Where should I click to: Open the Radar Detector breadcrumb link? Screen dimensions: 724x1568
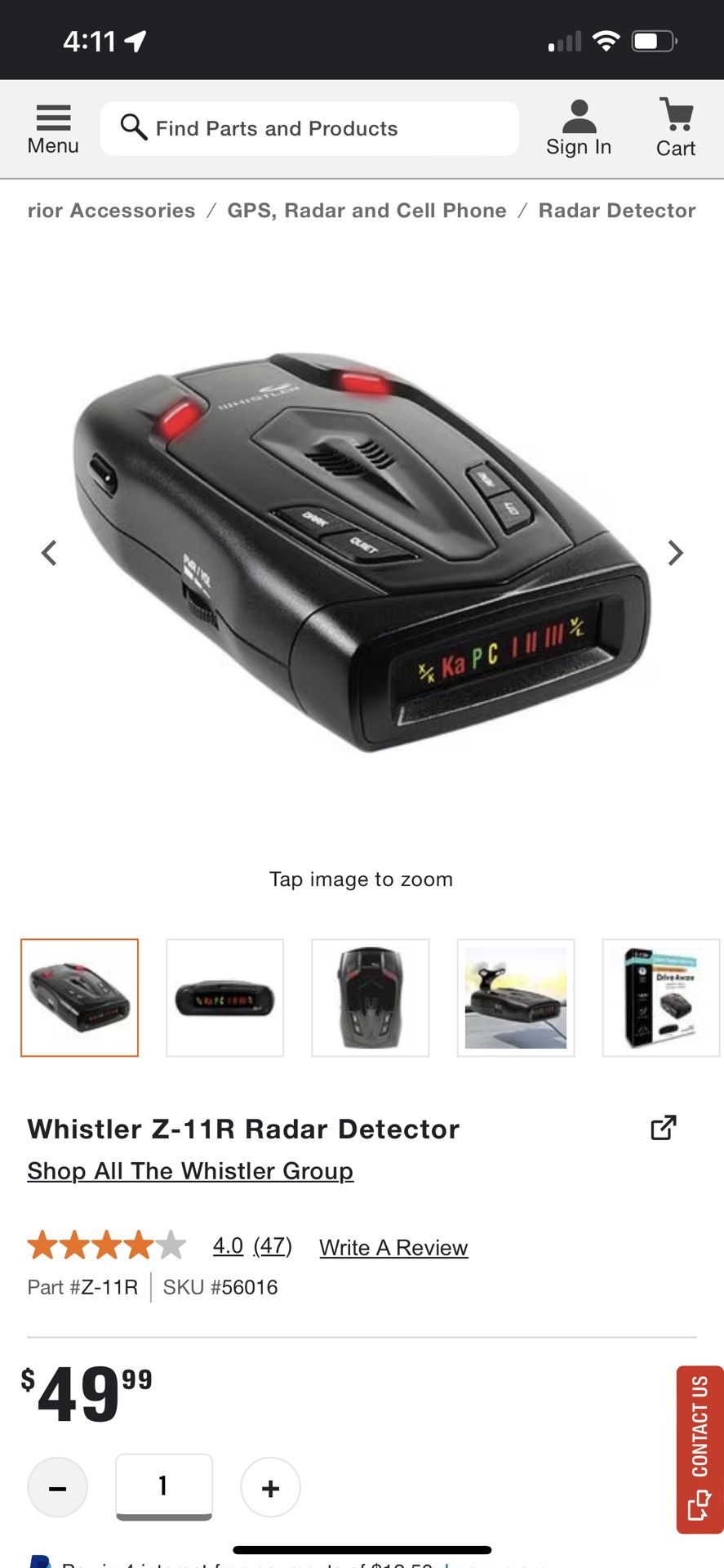coord(616,211)
